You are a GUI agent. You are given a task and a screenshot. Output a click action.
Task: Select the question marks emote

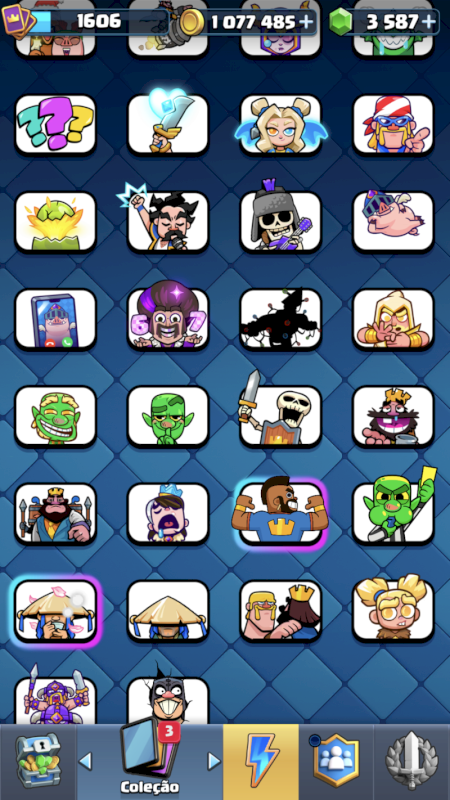pos(55,125)
